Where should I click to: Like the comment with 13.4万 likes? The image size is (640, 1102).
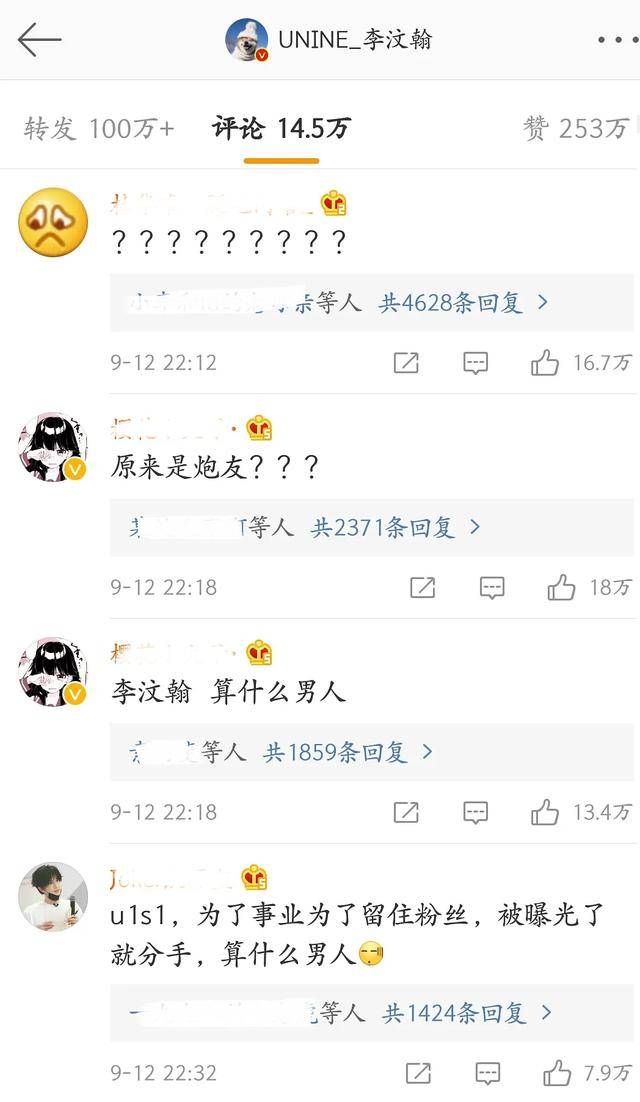(x=545, y=812)
